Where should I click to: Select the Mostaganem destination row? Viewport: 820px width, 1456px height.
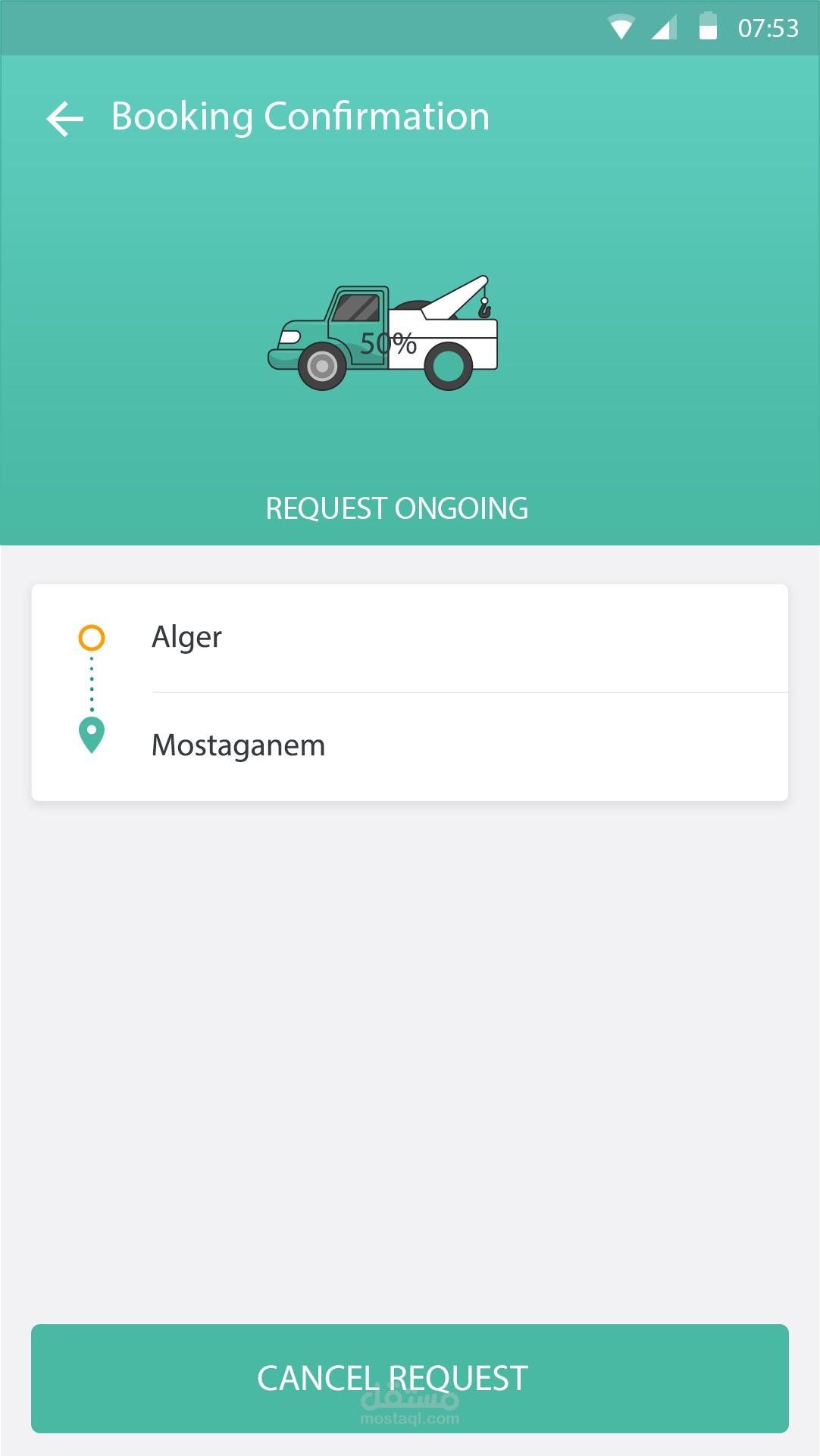tap(409, 746)
